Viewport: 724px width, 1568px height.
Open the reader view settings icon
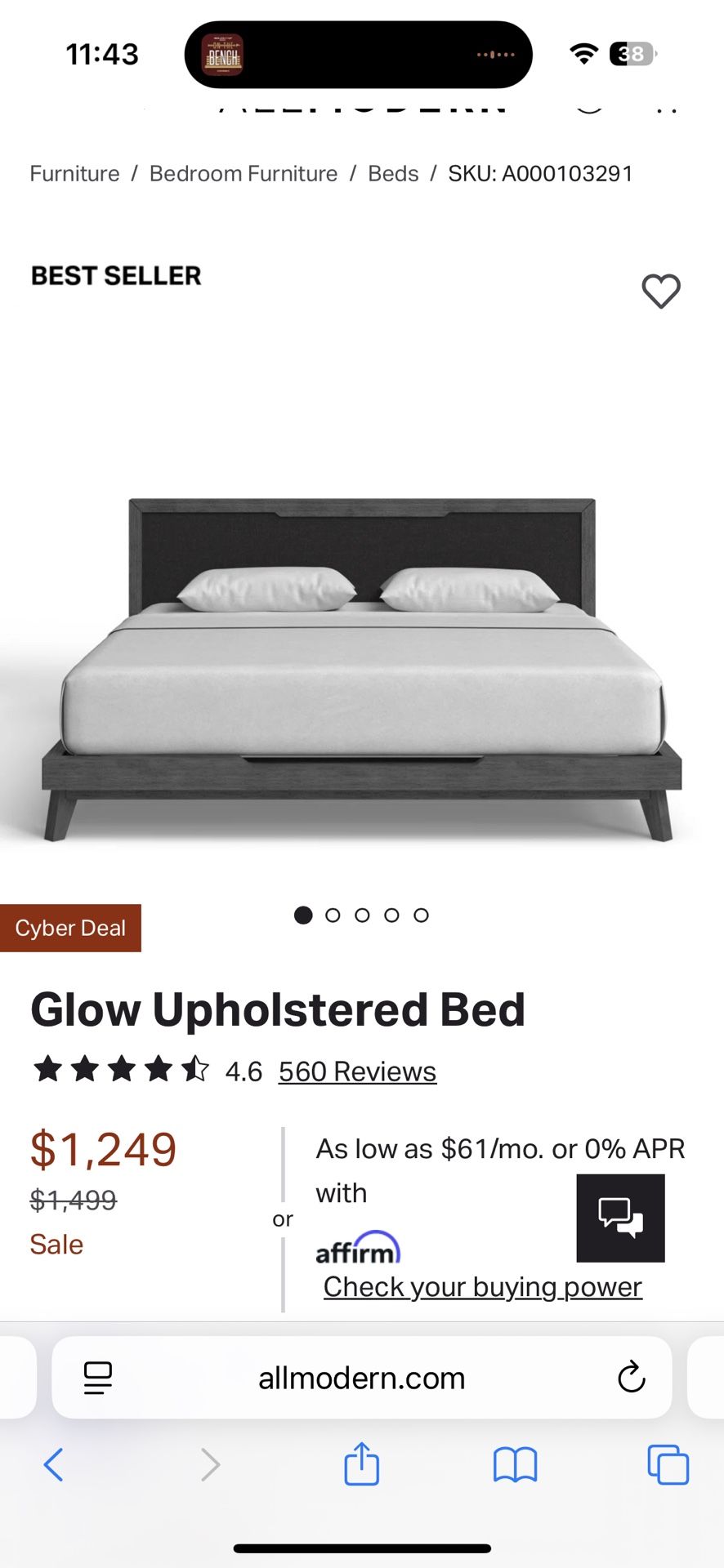tap(97, 1378)
